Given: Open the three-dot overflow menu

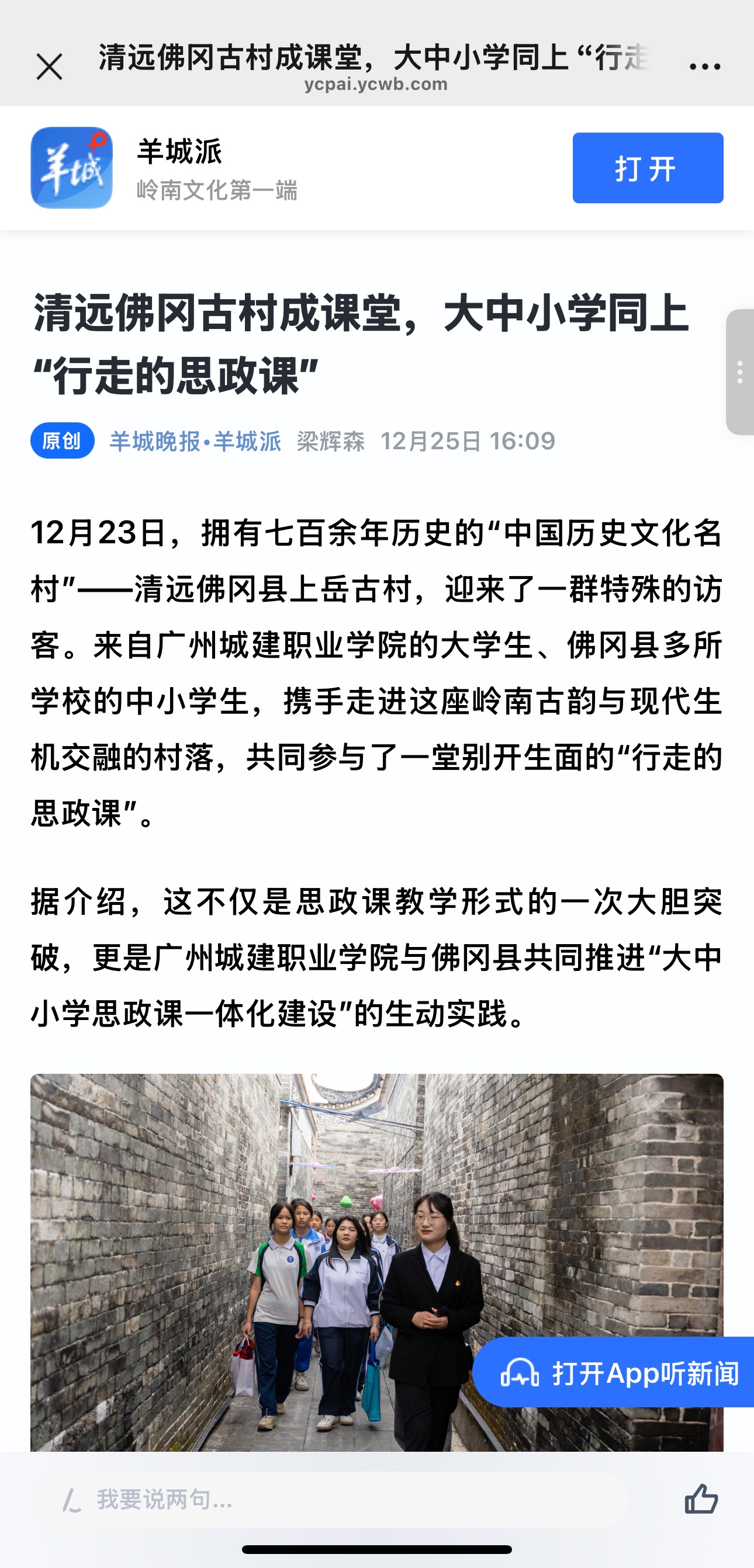Looking at the screenshot, I should 705,66.
